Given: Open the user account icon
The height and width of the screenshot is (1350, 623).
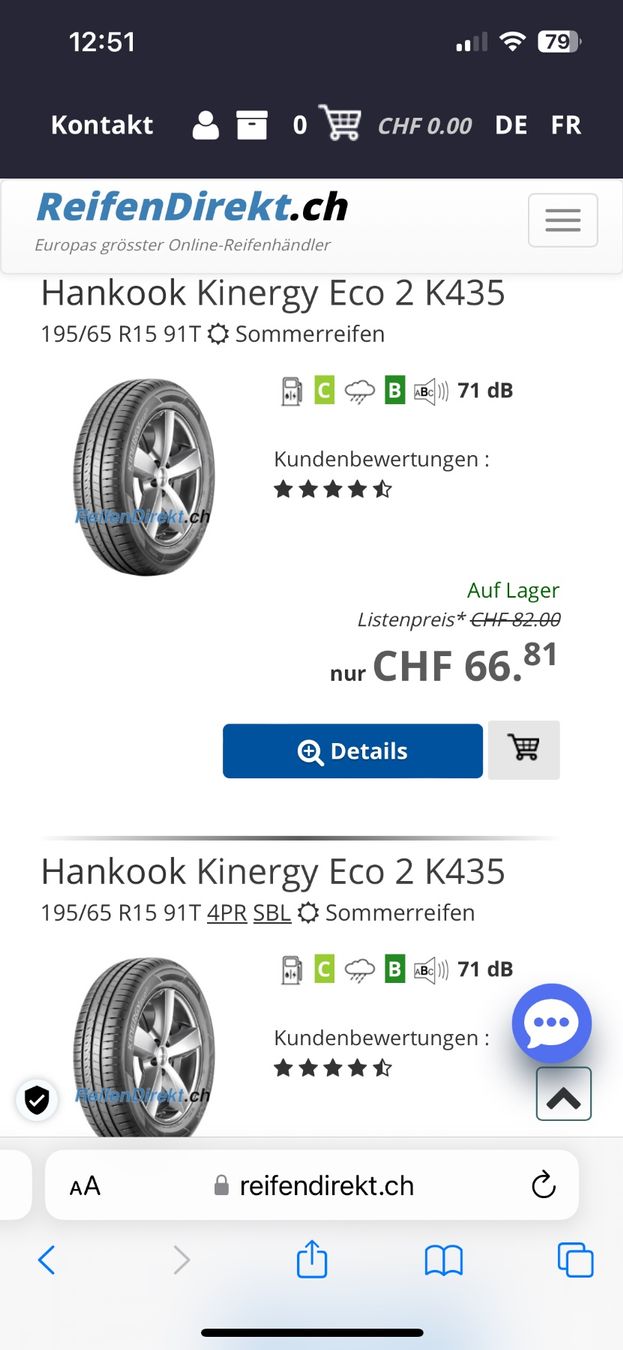Looking at the screenshot, I should pos(206,125).
